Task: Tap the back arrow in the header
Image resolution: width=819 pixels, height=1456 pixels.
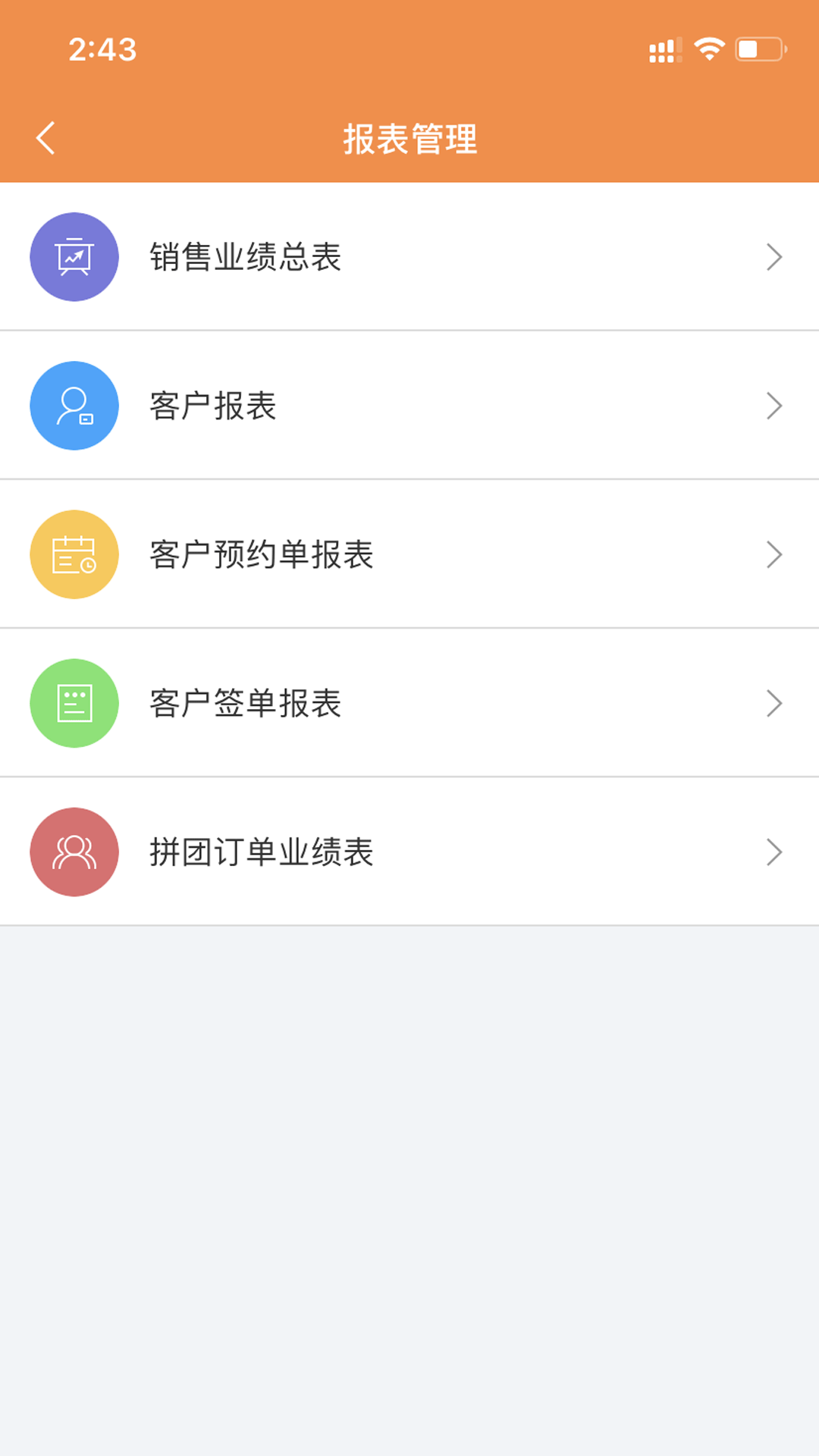Action: tap(45, 137)
